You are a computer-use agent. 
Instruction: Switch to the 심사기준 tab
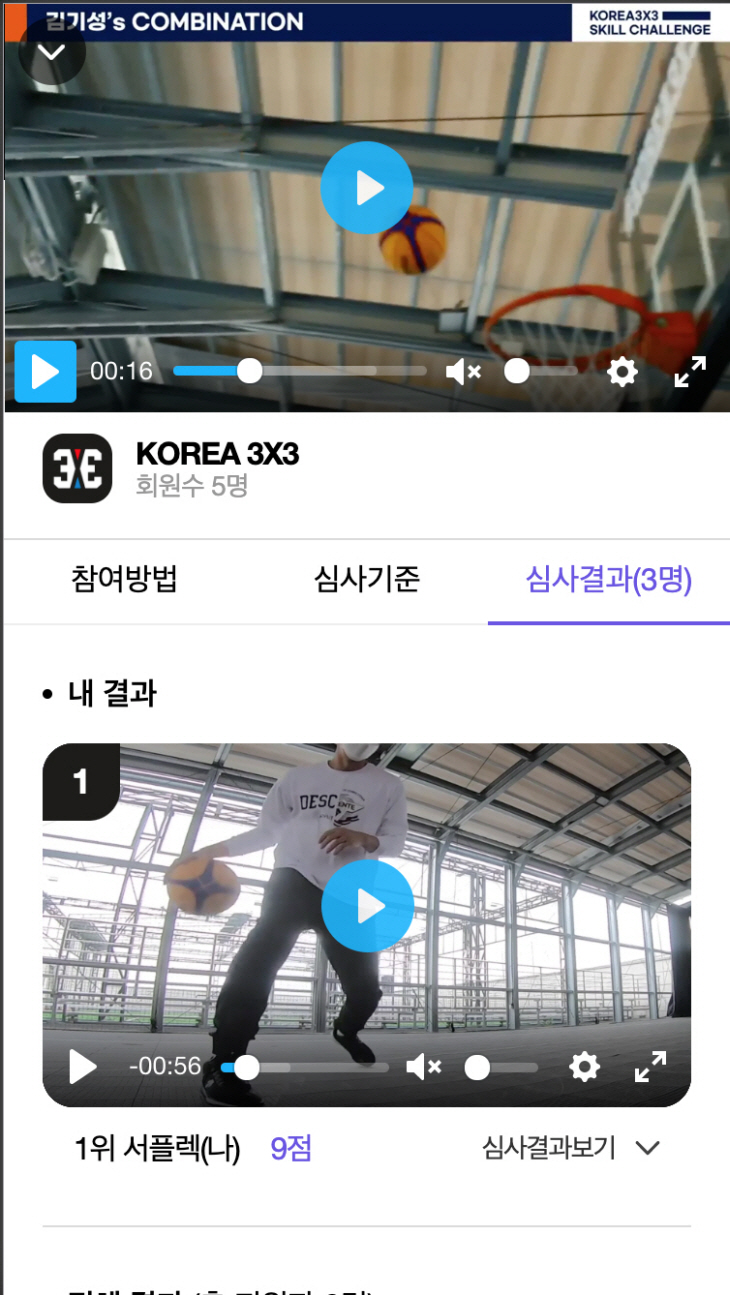tap(366, 579)
